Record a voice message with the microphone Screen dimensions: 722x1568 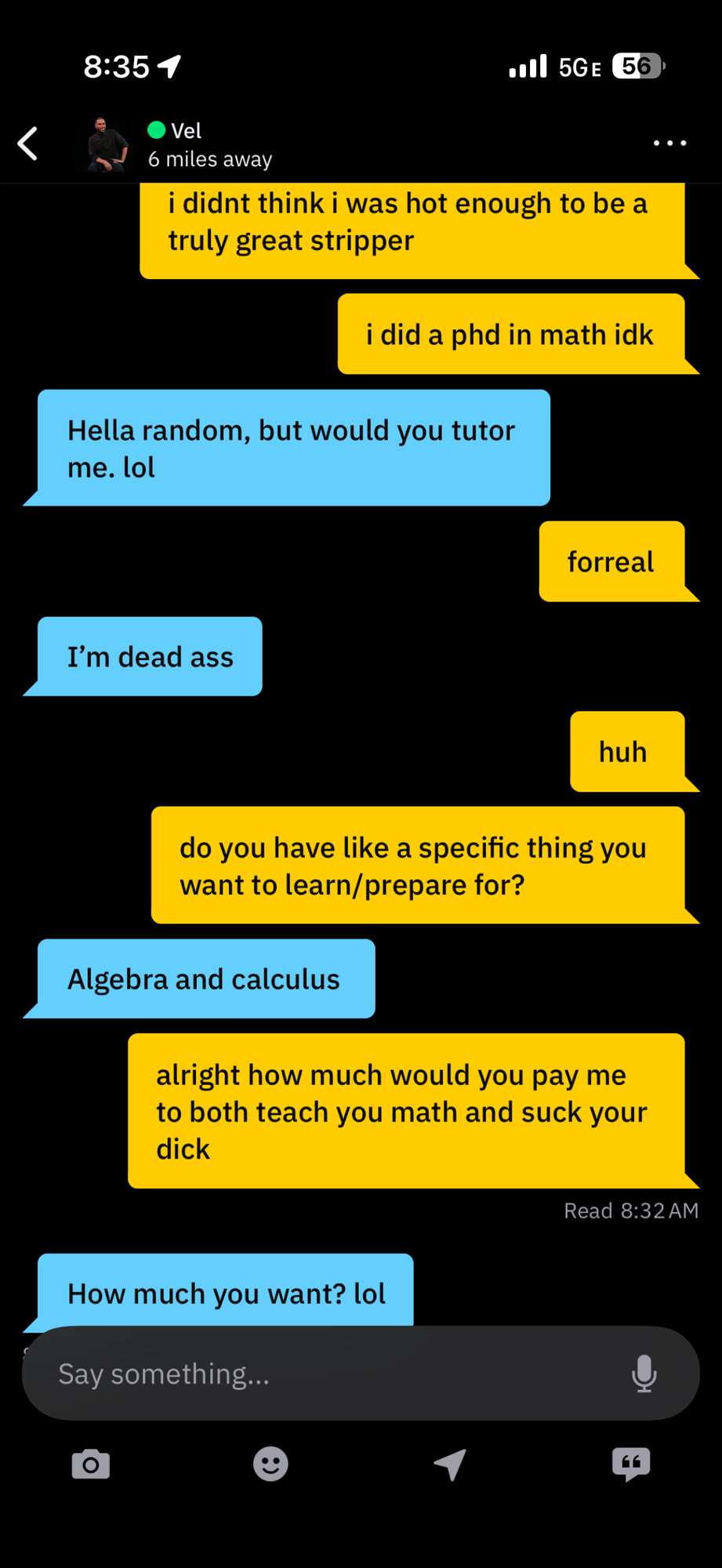tap(644, 1374)
